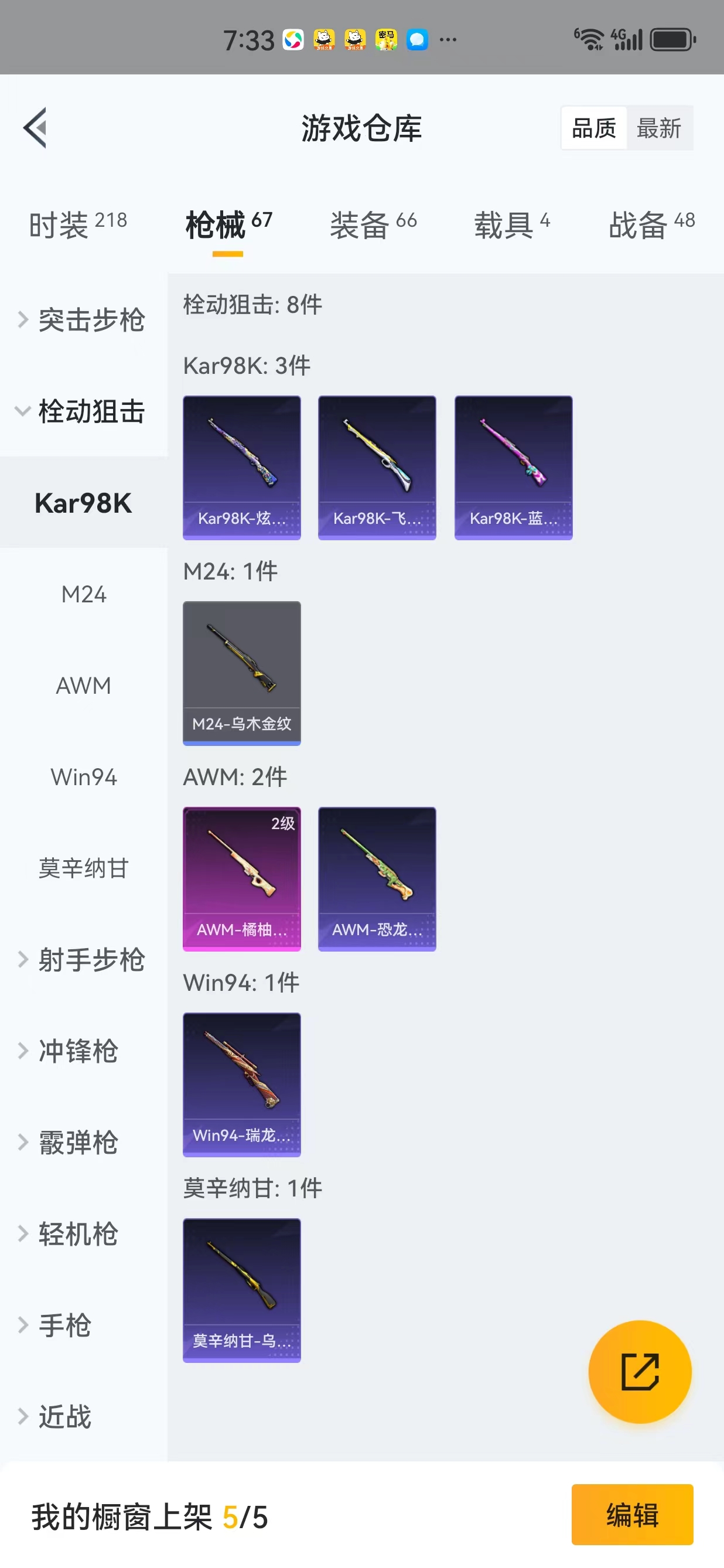The height and width of the screenshot is (1568, 724).
Task: Select M24 in the sidebar
Action: pyautogui.click(x=83, y=594)
